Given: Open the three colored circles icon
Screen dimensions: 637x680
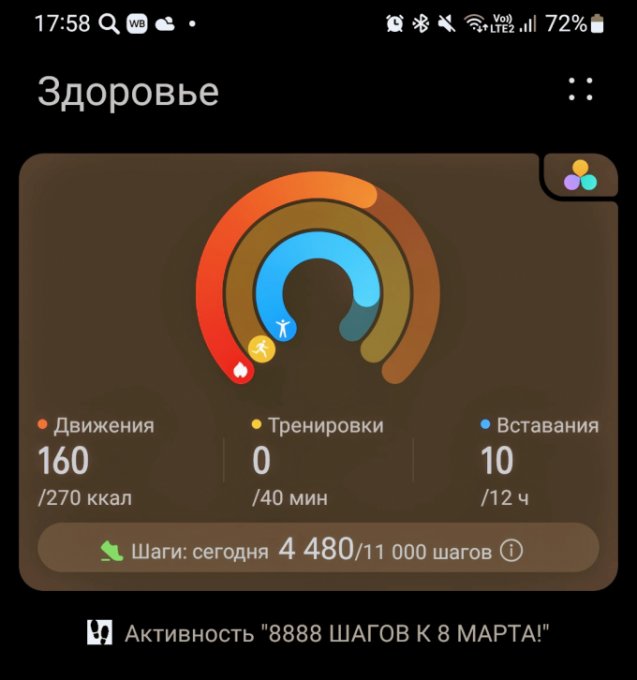Looking at the screenshot, I should coord(580,177).
